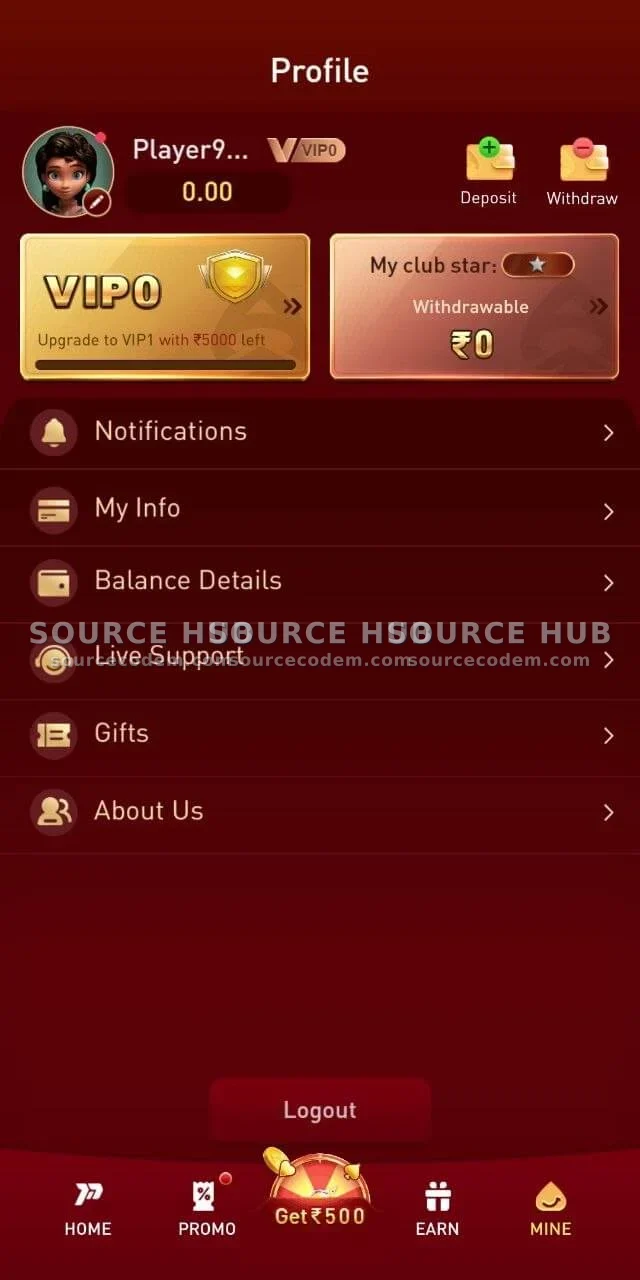Select the Mine tab
640x1280 pixels.
tap(550, 1208)
